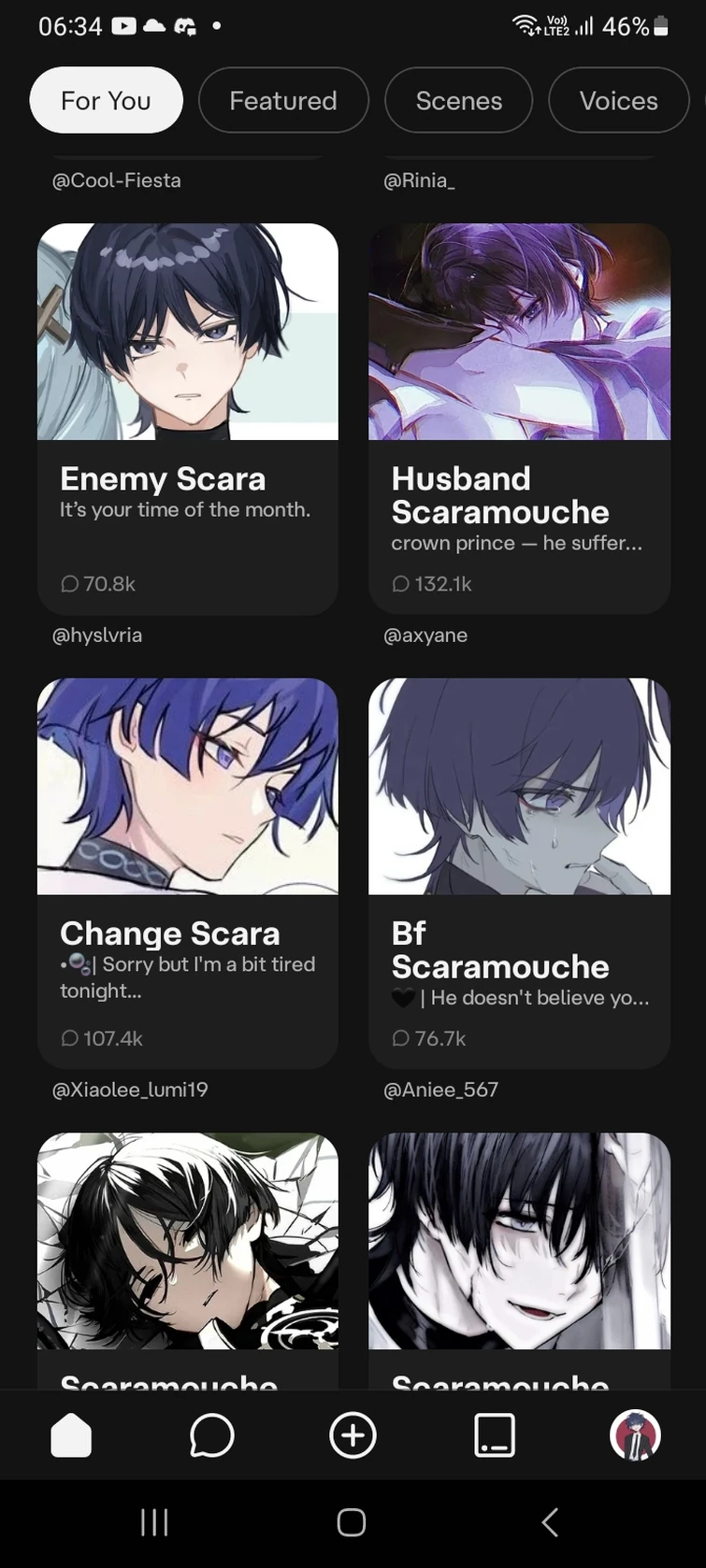Go to the home tab

coord(71,1435)
